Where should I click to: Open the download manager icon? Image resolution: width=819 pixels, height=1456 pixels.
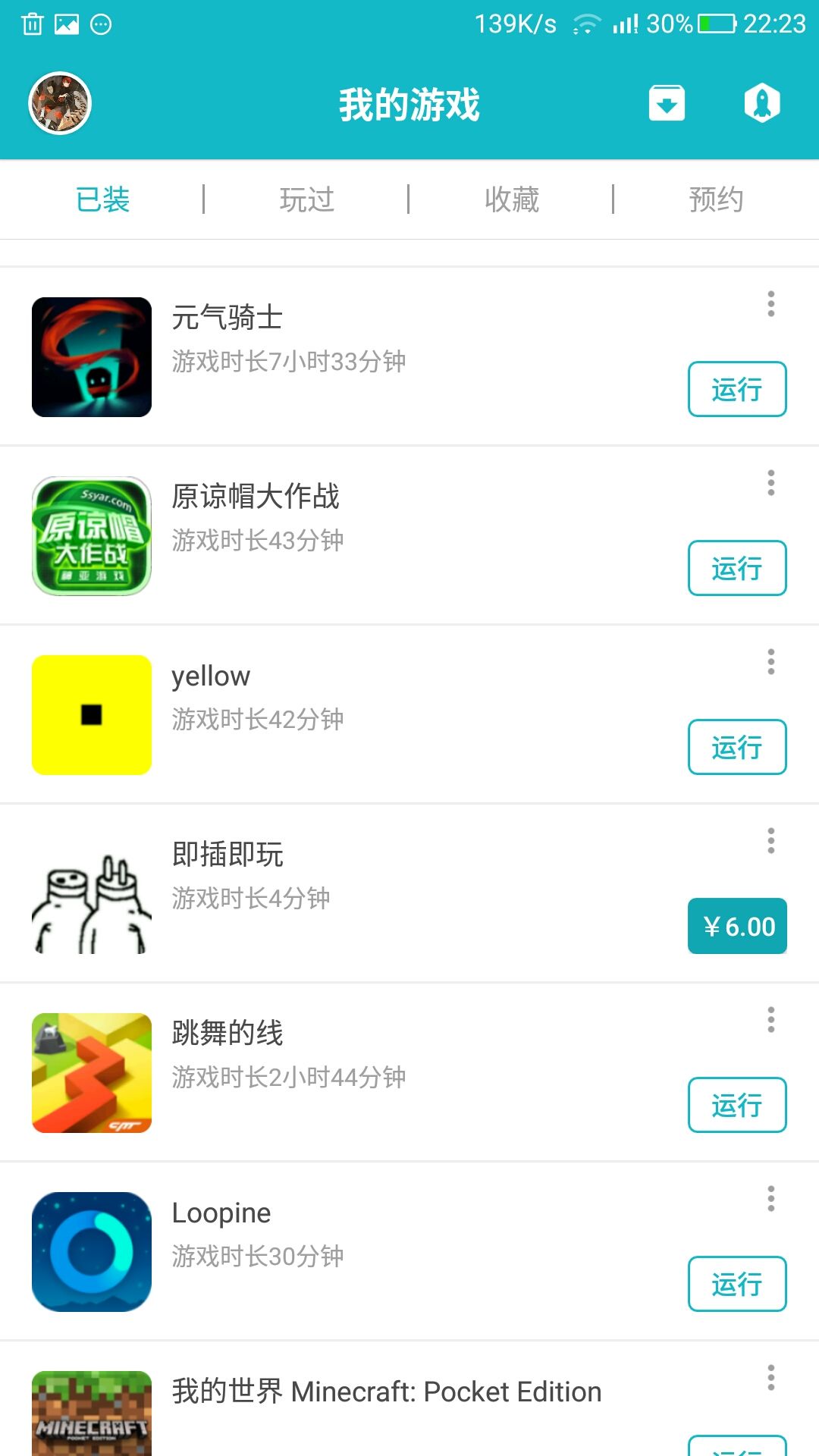667,103
